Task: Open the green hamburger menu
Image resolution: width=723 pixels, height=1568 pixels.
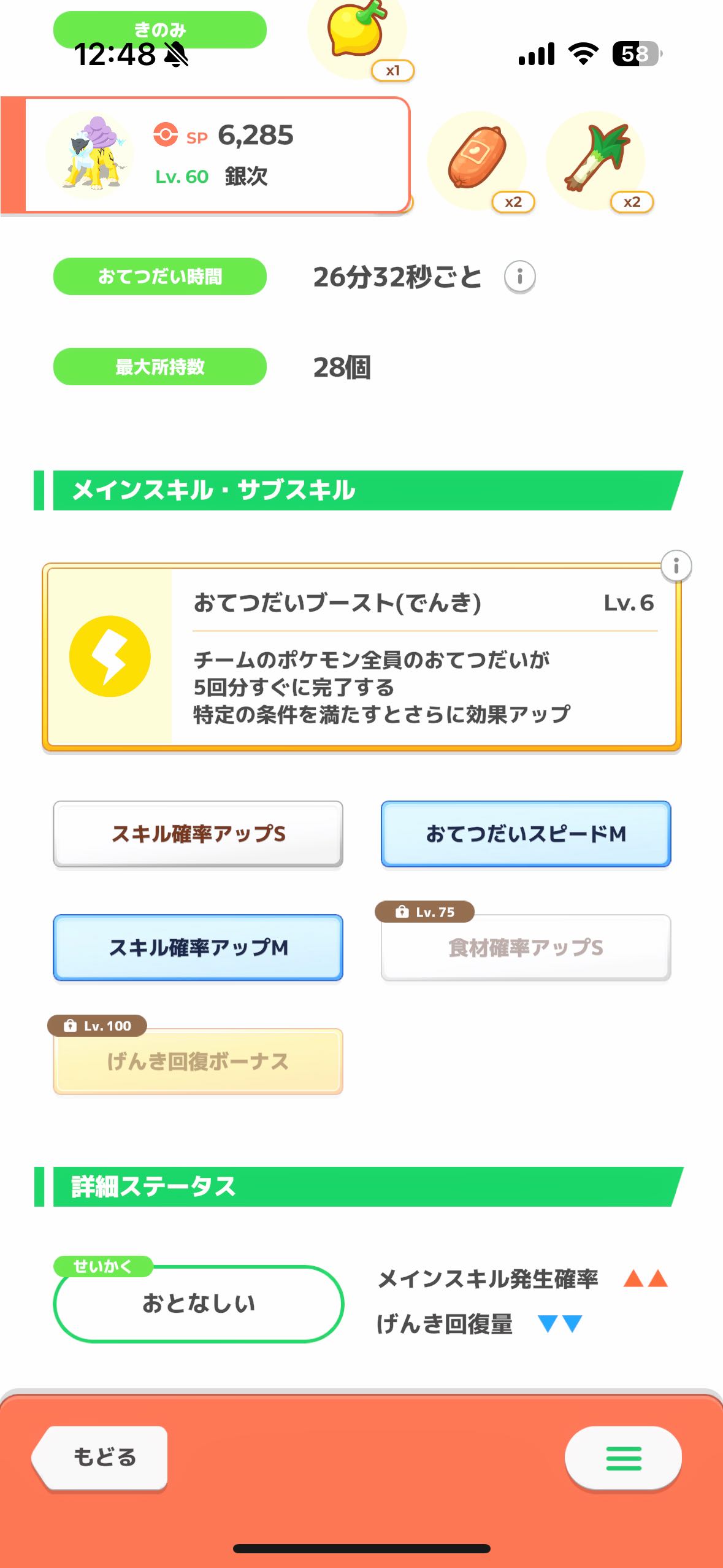Action: pyautogui.click(x=623, y=1458)
